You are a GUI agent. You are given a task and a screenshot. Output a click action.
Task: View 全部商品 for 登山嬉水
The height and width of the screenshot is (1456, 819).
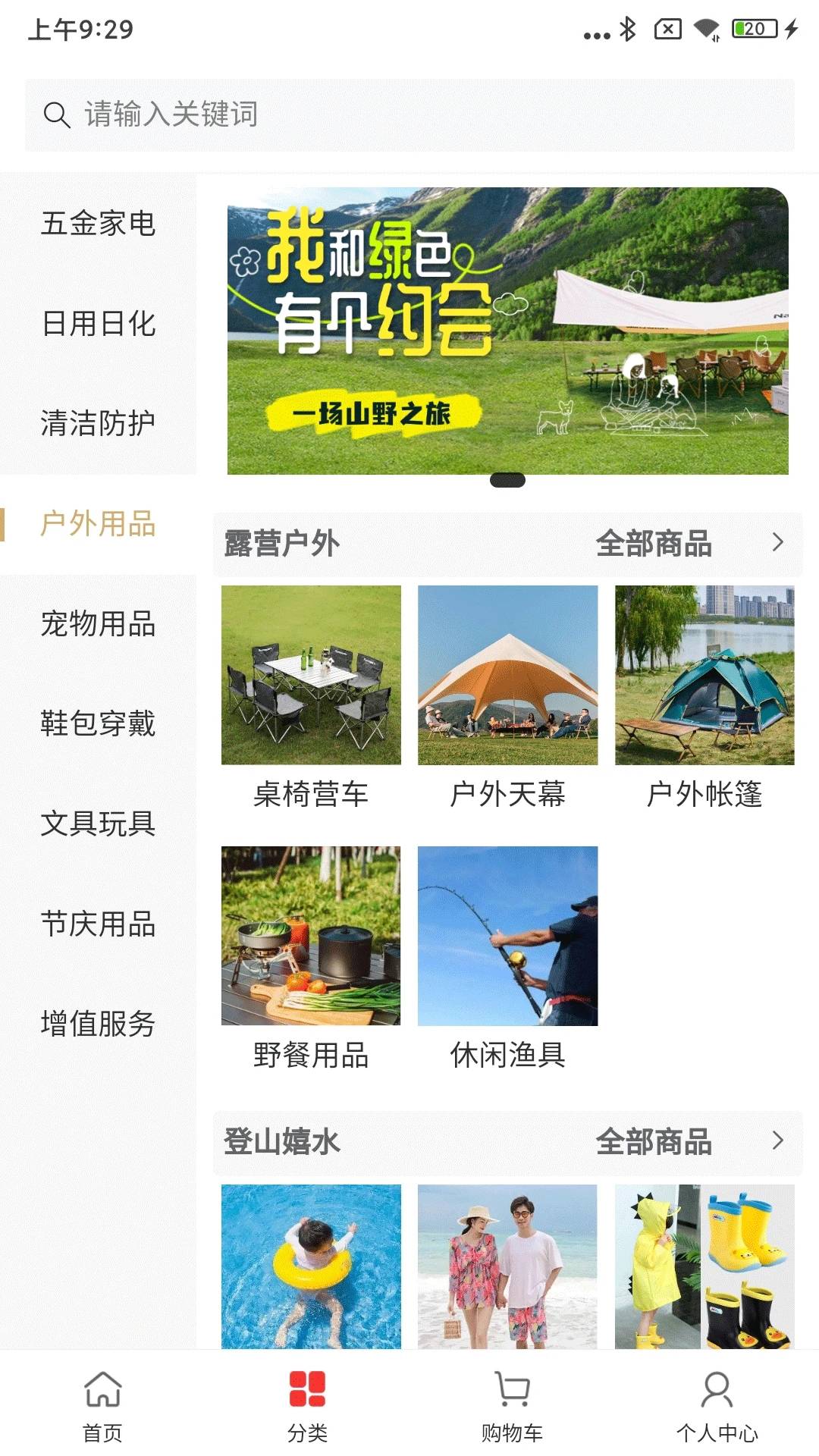[x=689, y=1141]
